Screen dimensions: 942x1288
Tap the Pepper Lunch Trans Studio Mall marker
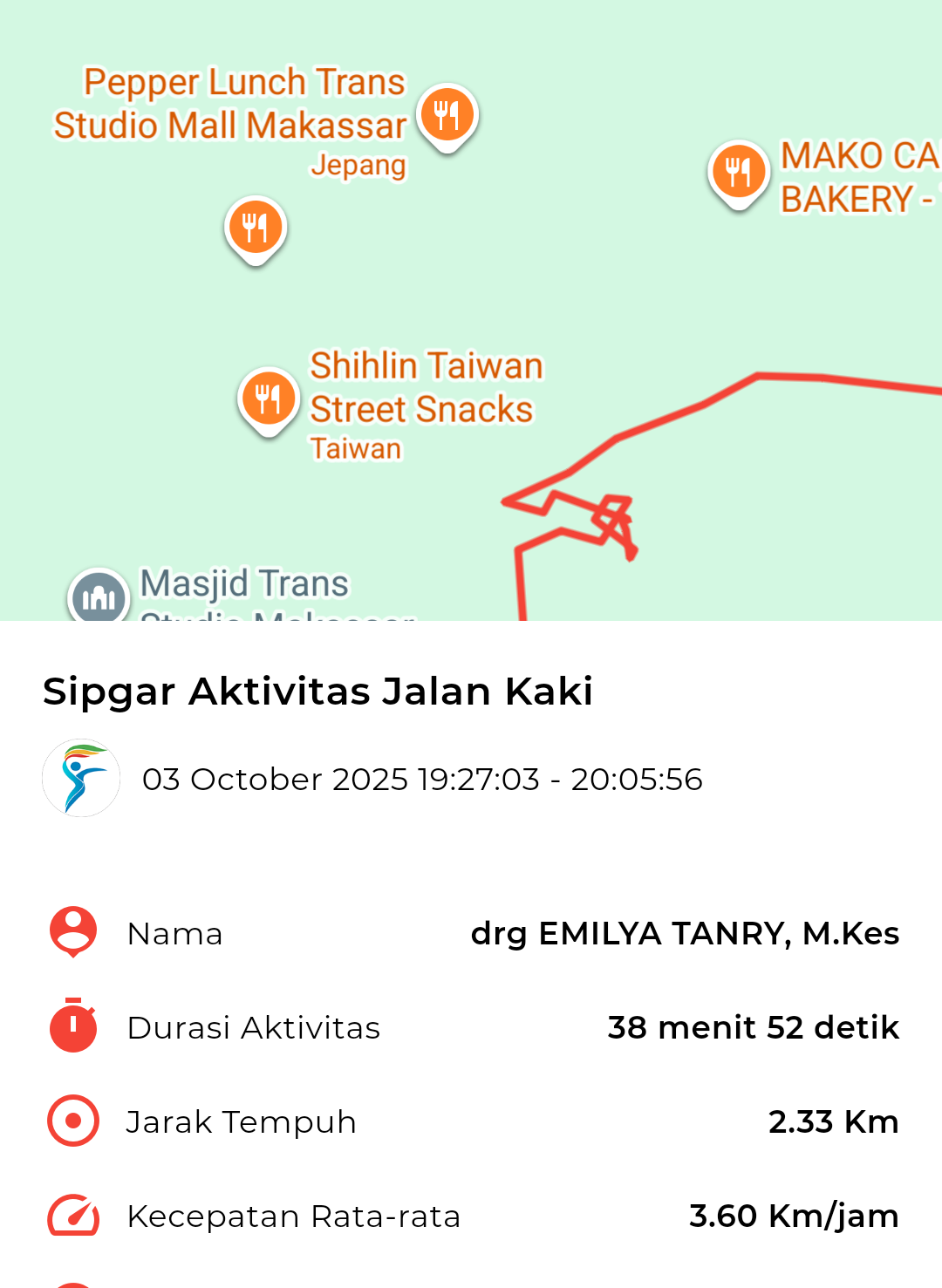point(447,115)
